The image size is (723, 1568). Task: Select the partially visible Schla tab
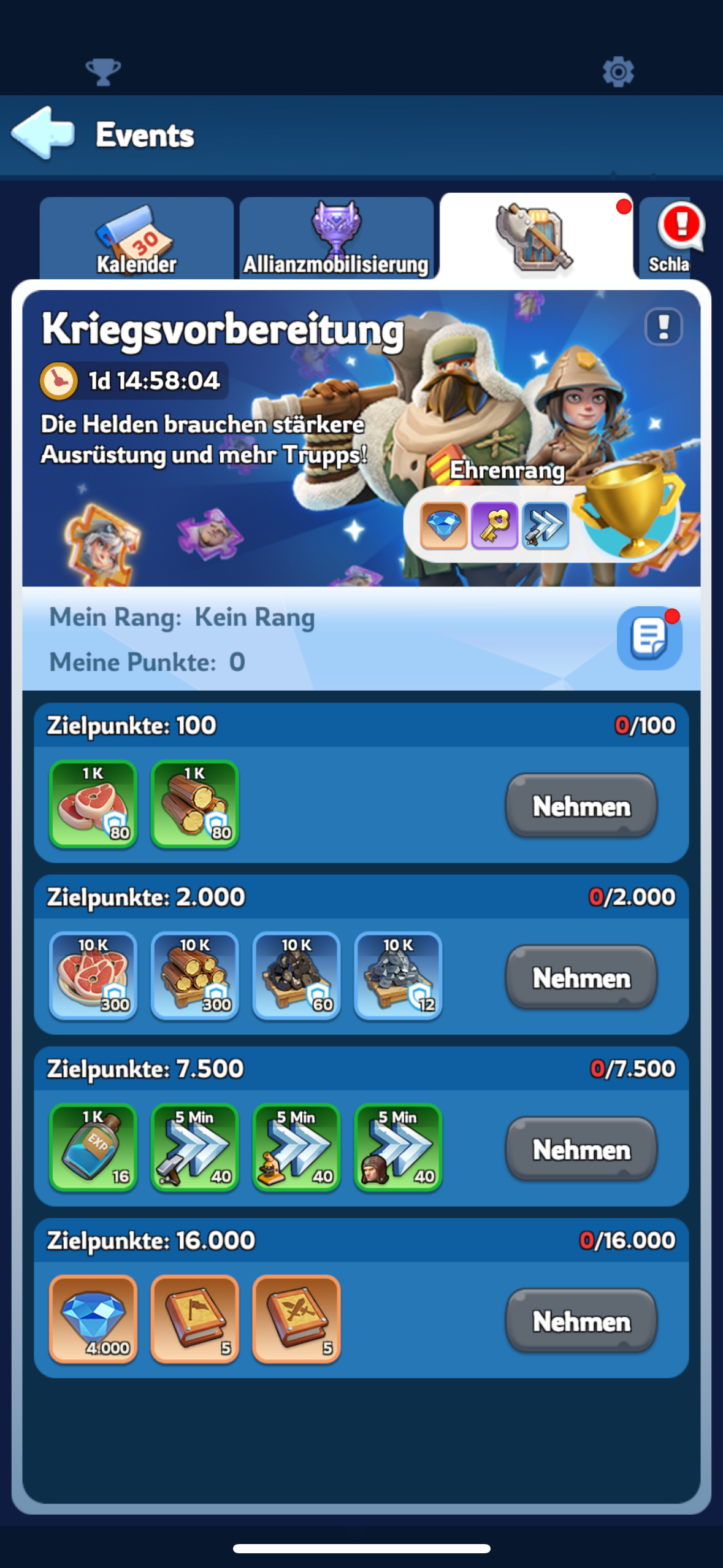click(x=672, y=240)
